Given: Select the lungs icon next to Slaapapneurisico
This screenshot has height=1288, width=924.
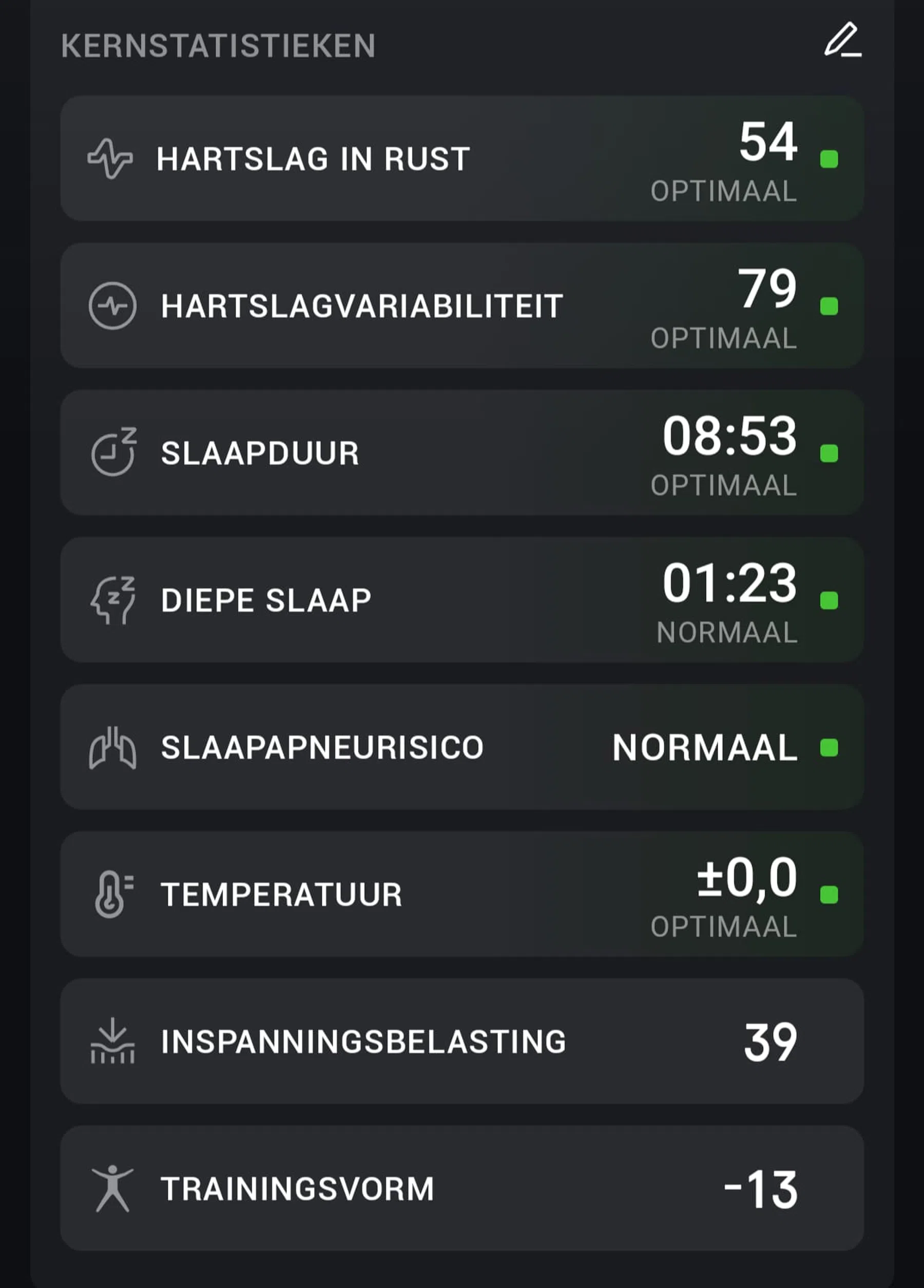Looking at the screenshot, I should click(113, 748).
